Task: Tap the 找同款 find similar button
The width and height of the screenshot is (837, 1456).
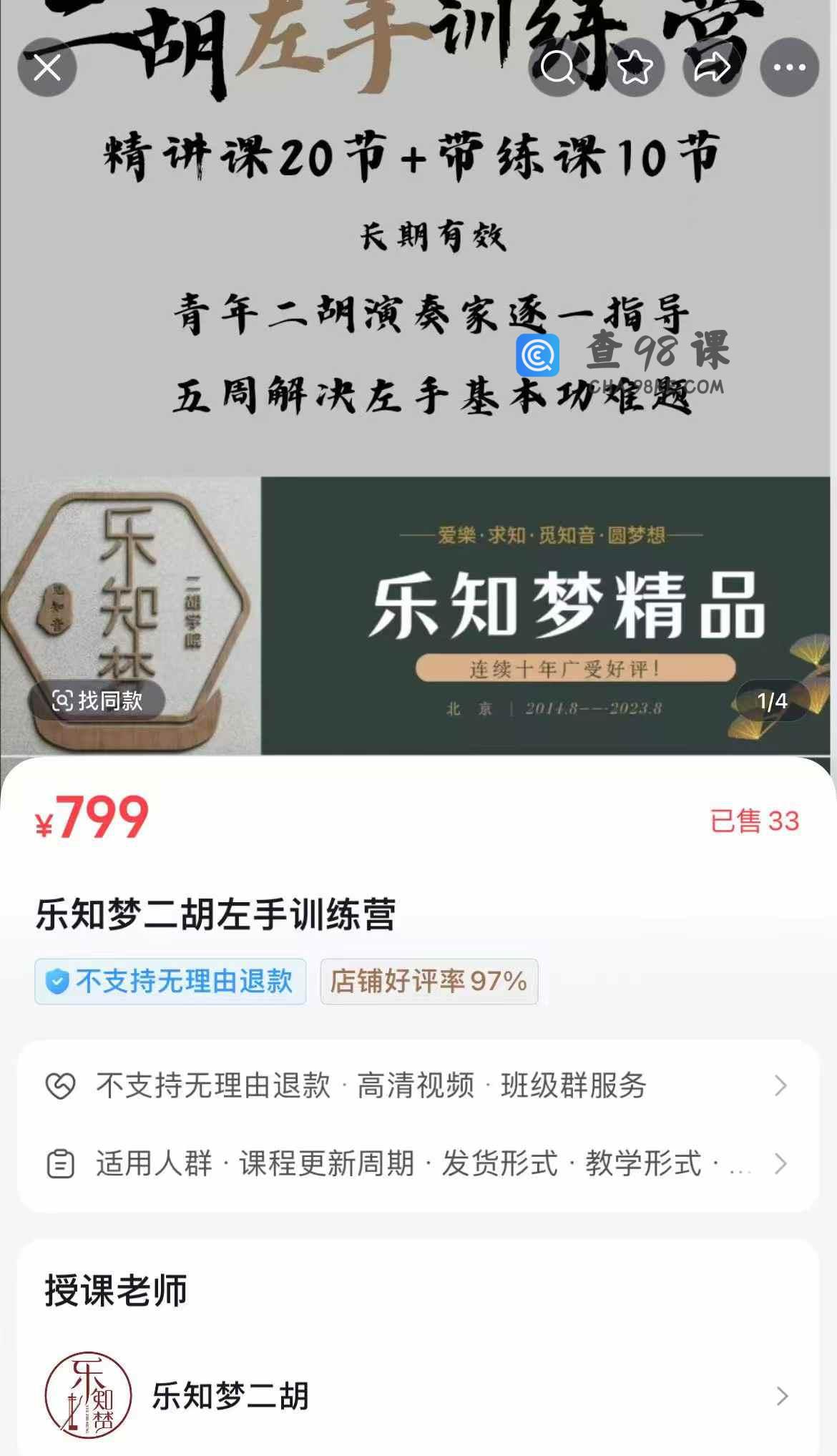Action: tap(97, 700)
